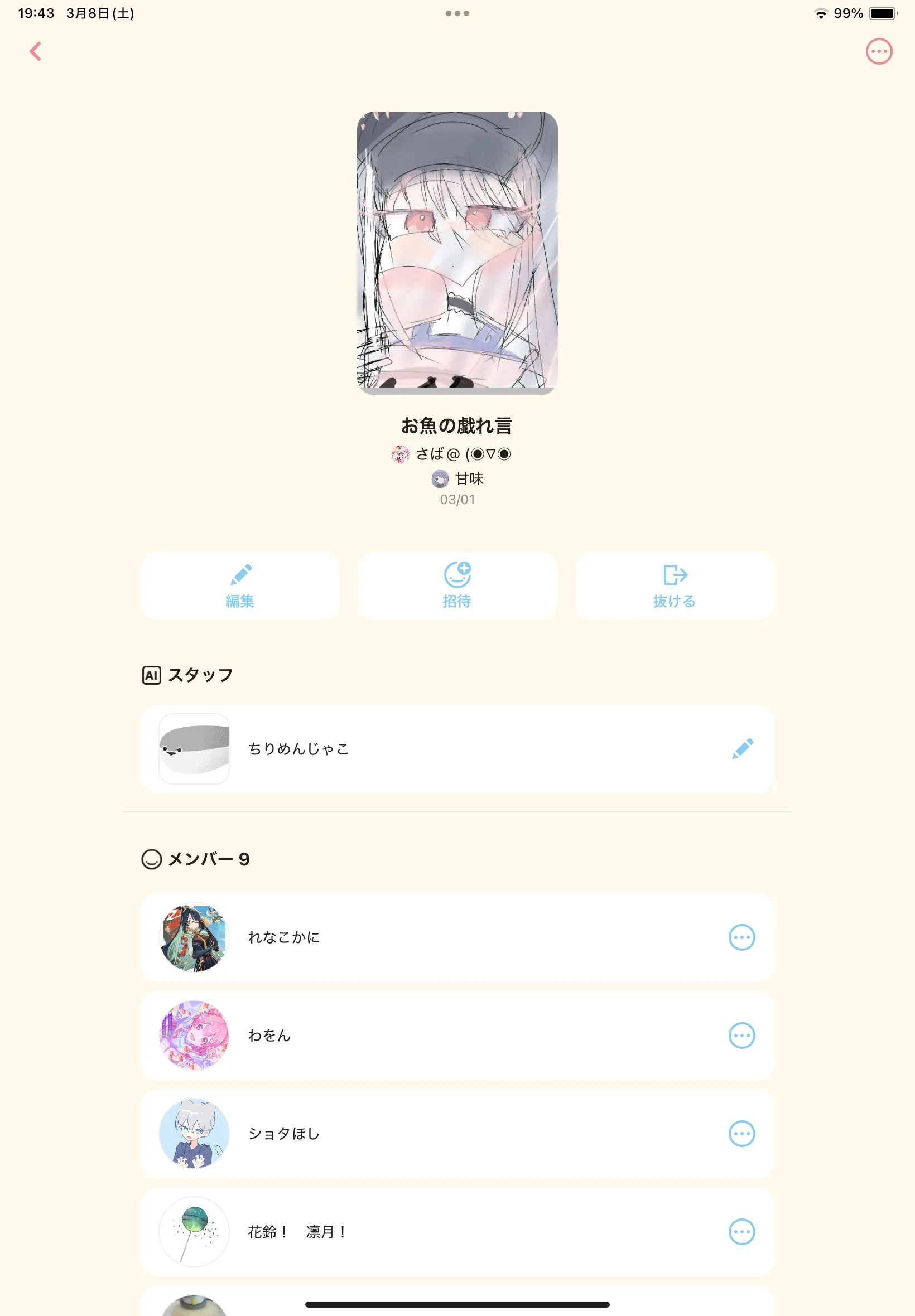915x1316 pixels.
Task: Open the options menu for わをん
Action: [x=741, y=1036]
